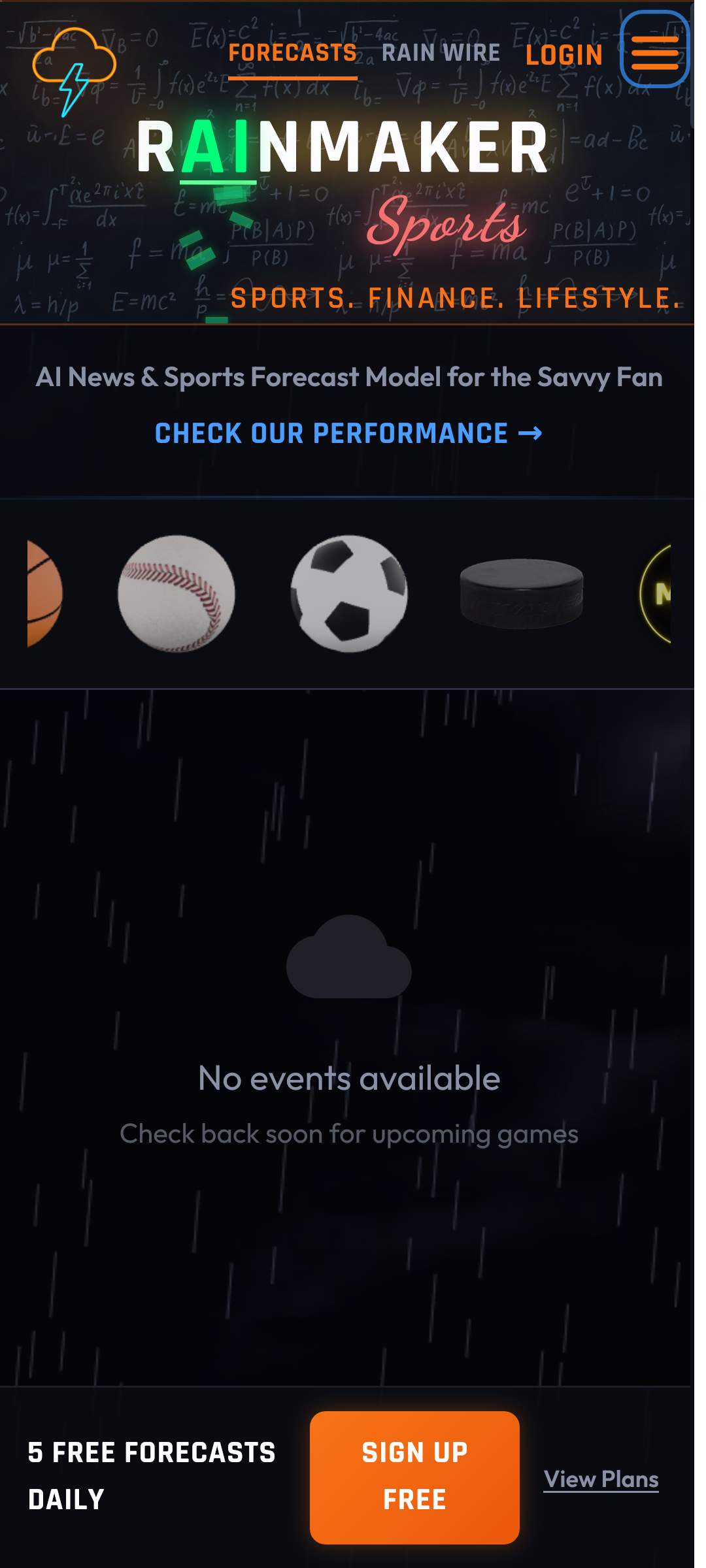Tap the Login link
This screenshot has width=706, height=1568.
563,56
